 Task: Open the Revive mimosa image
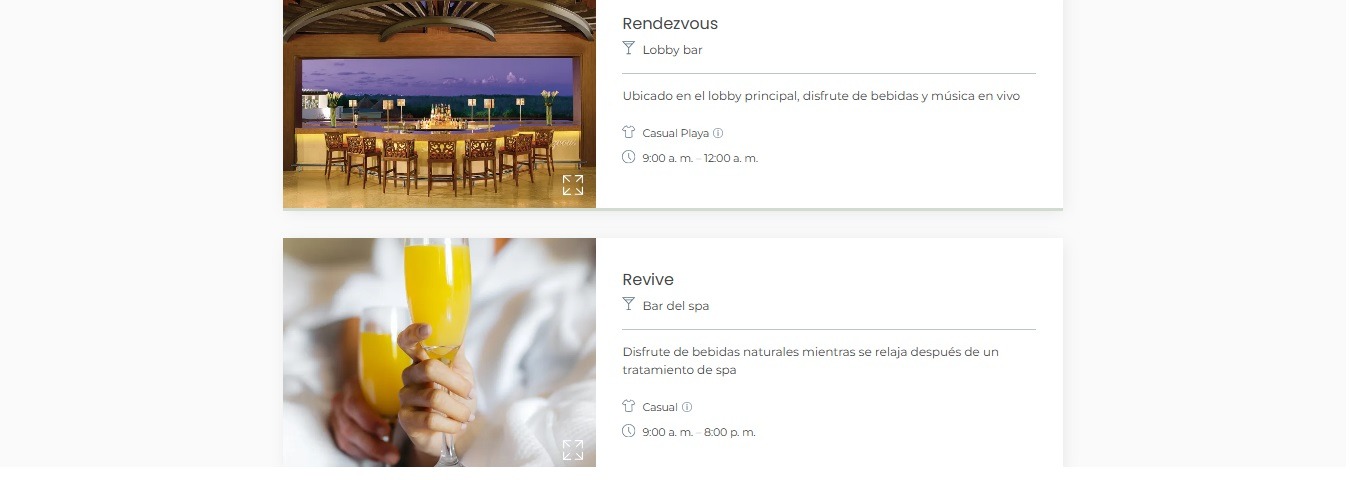439,350
